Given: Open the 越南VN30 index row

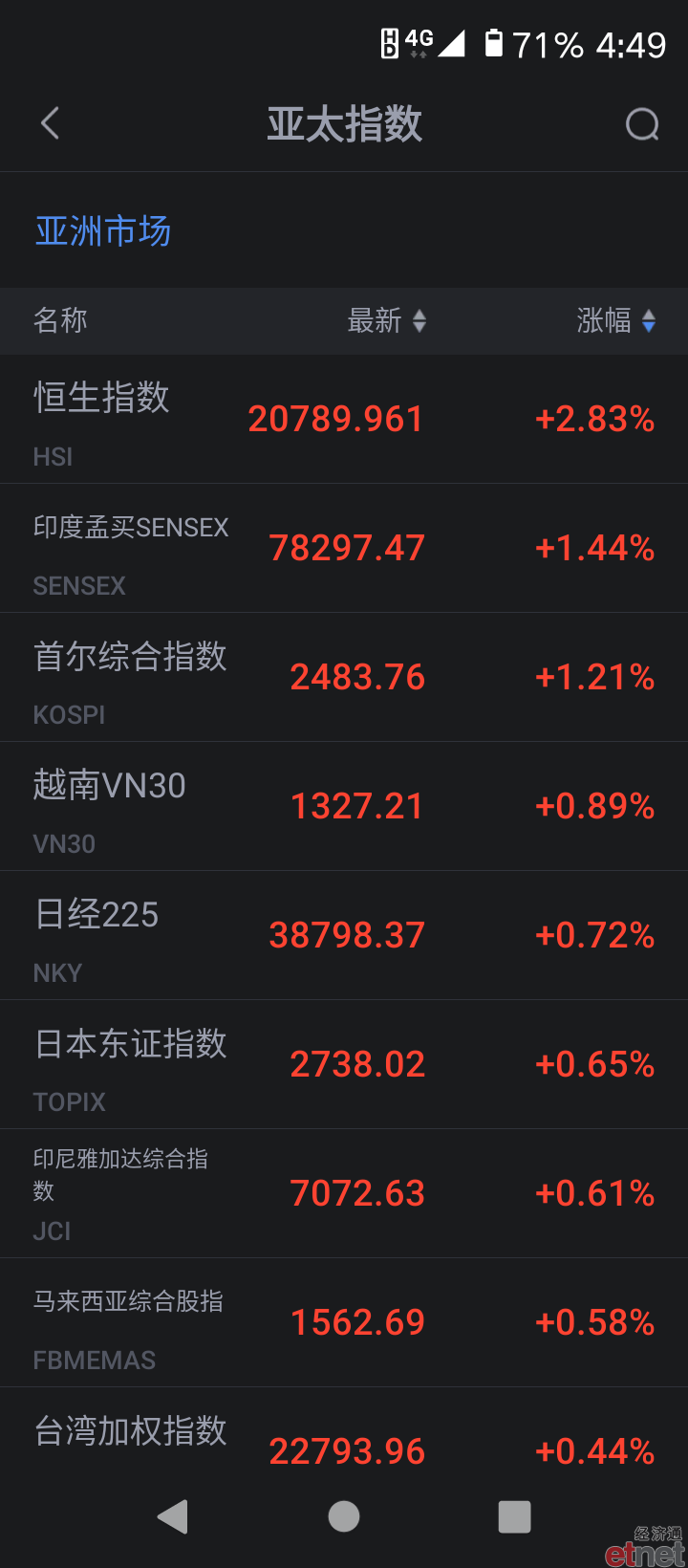Looking at the screenshot, I should (x=344, y=806).
